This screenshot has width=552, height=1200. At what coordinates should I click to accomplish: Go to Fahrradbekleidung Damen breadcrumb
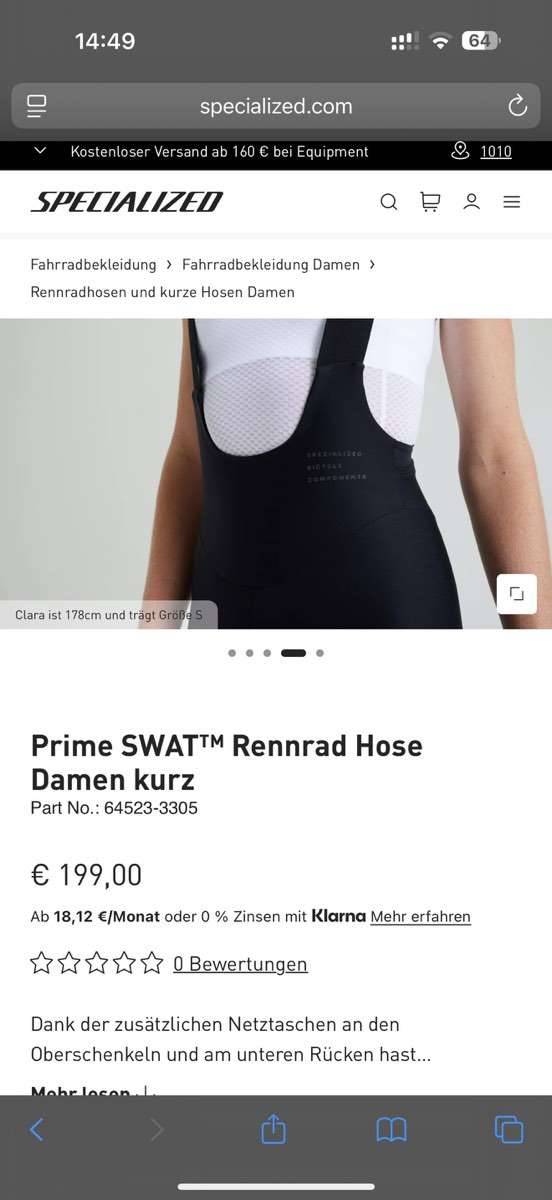[270, 264]
